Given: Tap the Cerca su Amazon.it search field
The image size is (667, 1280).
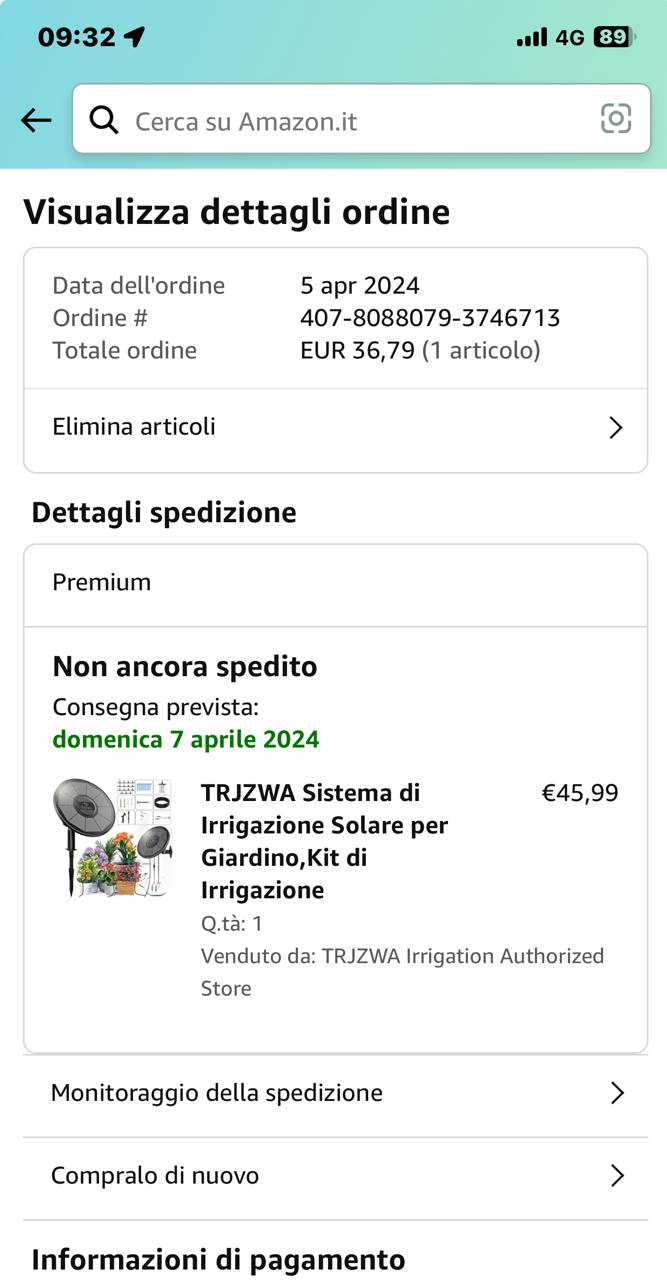Looking at the screenshot, I should (340, 121).
